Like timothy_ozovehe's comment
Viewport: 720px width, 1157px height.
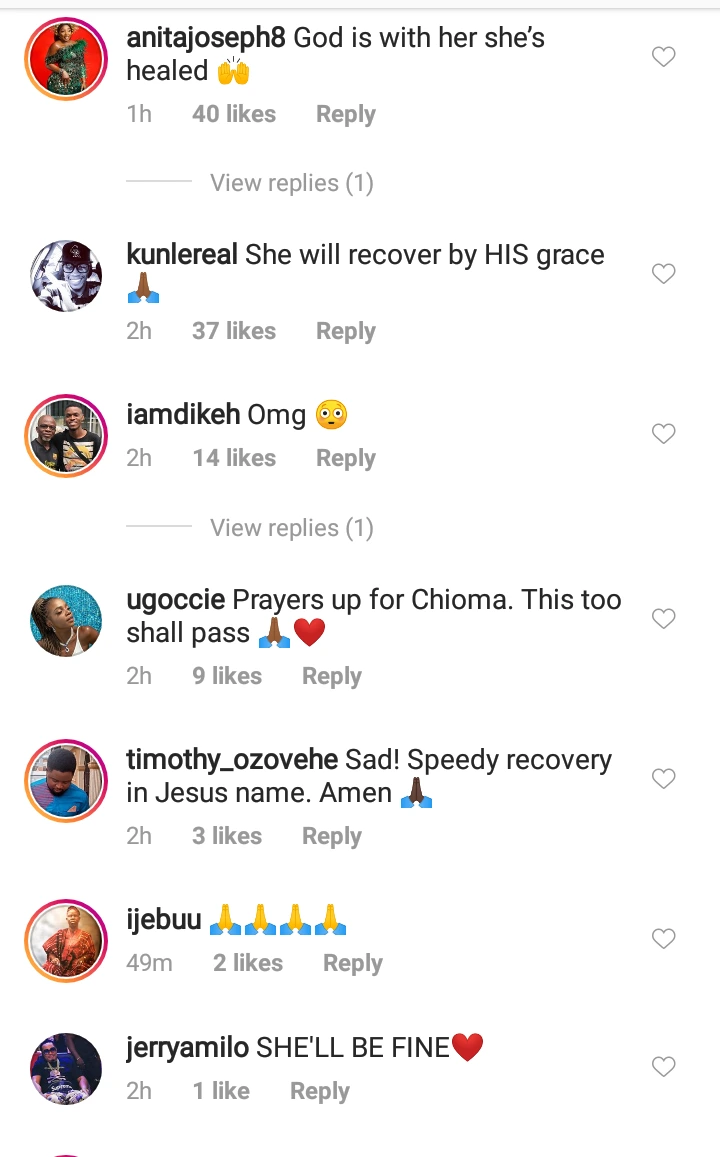(663, 779)
